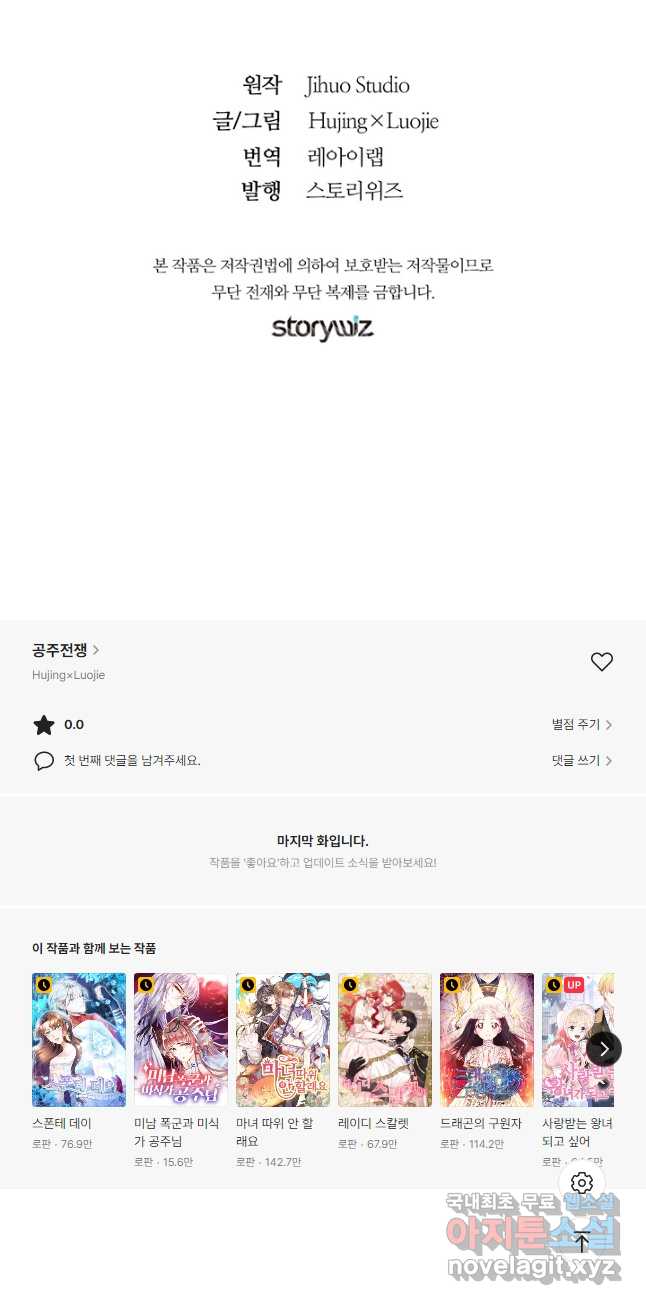The image size is (646, 1305).
Task: Like the series with the heart icon
Action: point(601,662)
